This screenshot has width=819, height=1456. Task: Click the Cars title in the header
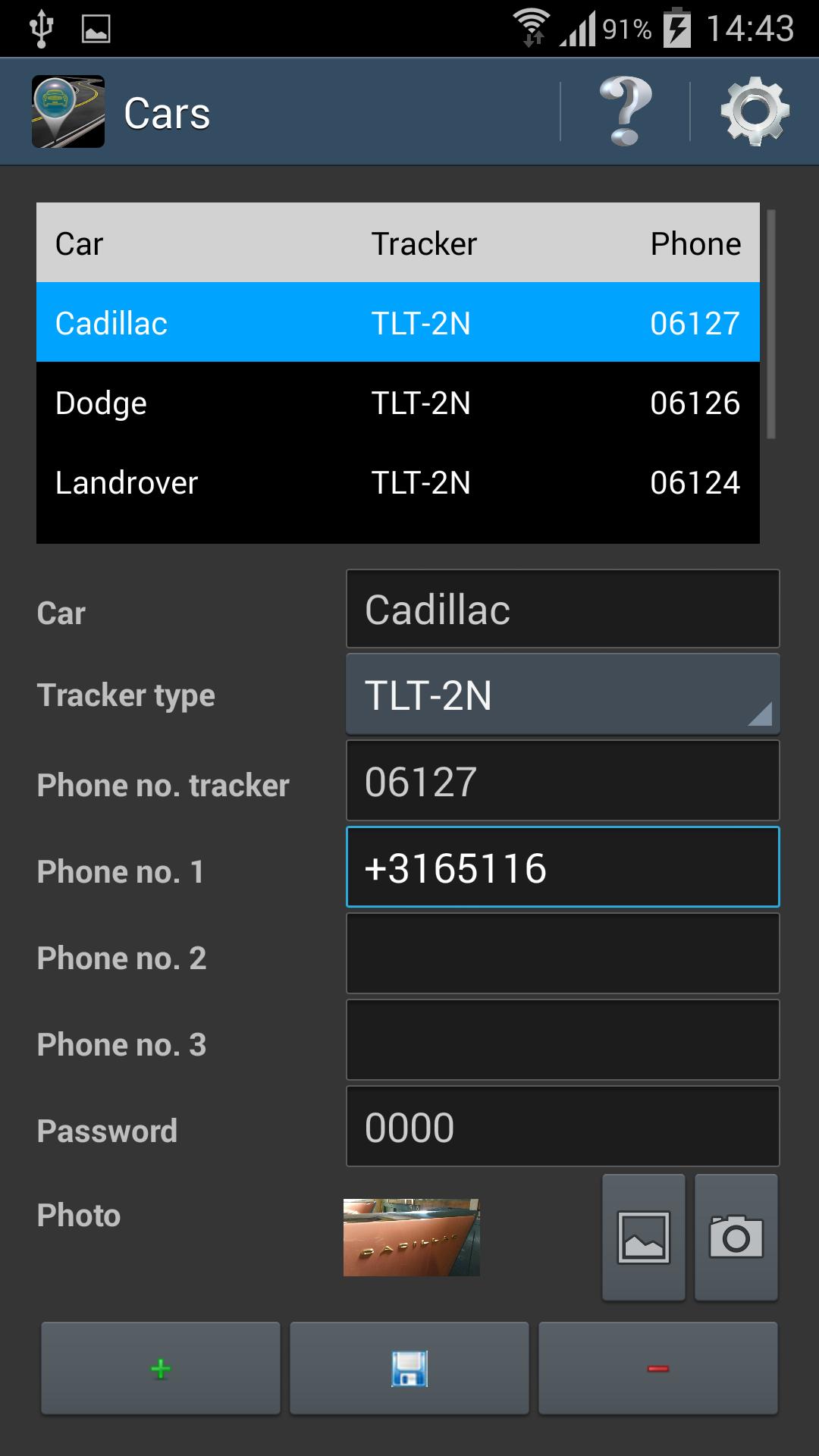(166, 112)
